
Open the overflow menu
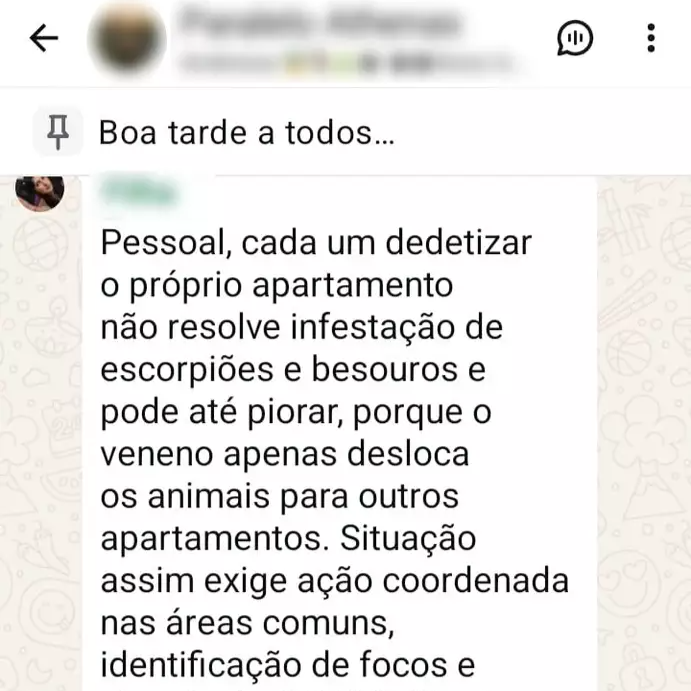click(651, 39)
